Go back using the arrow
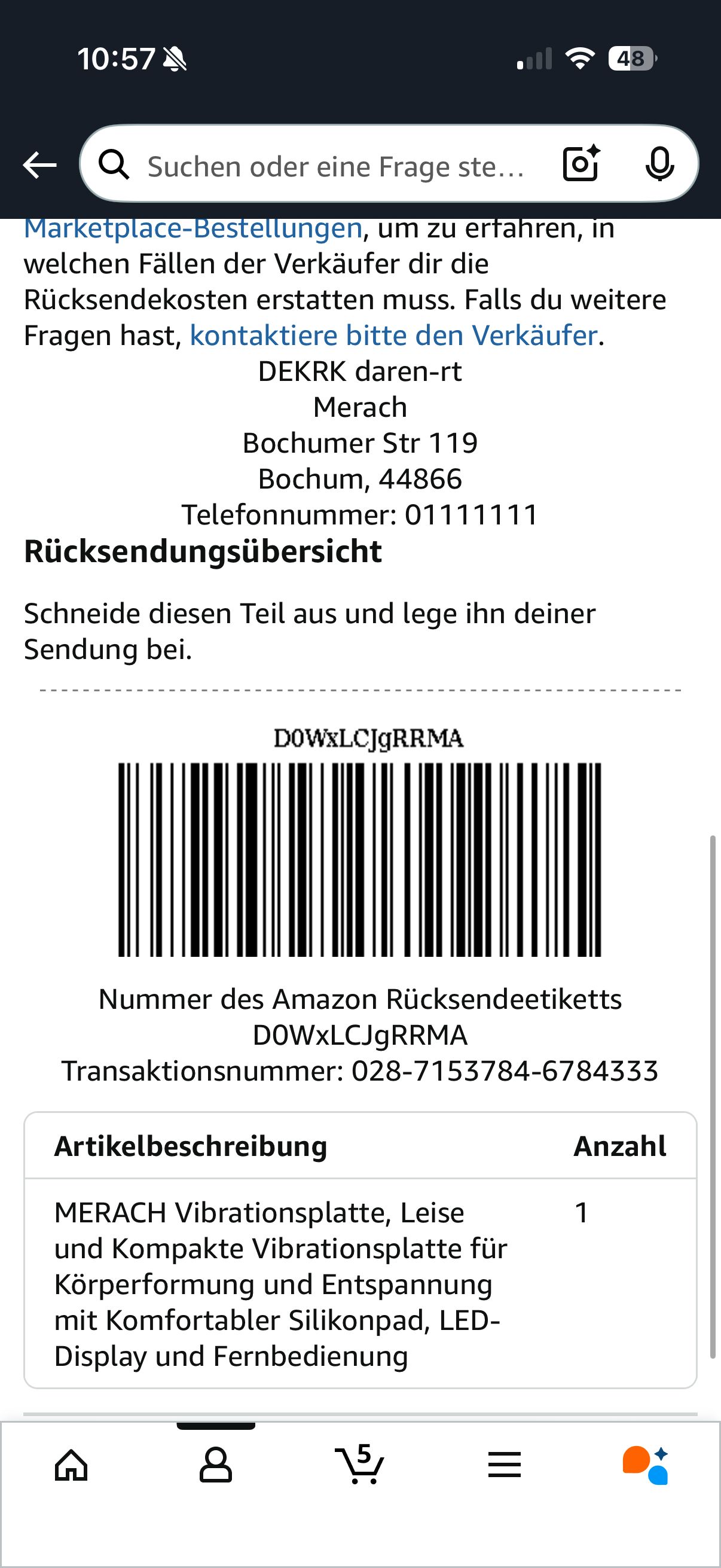This screenshot has width=721, height=1568. [x=39, y=165]
